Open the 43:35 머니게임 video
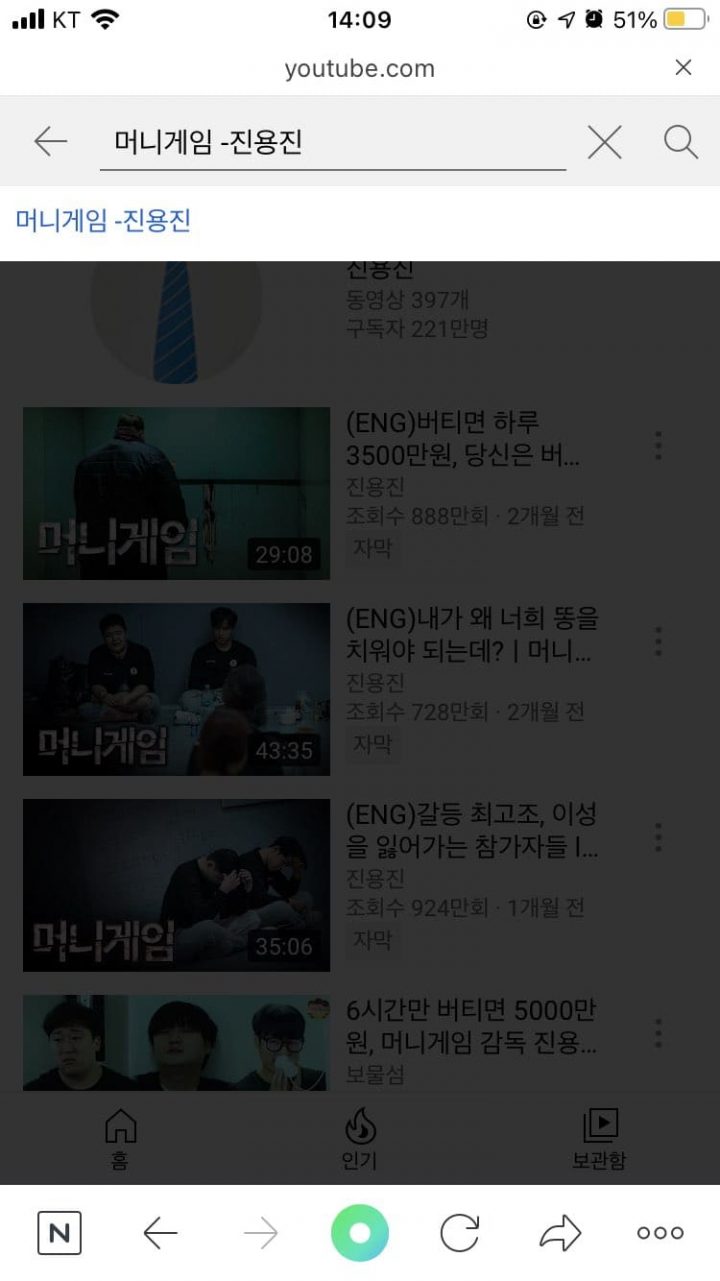The width and height of the screenshot is (720, 1281). [x=176, y=689]
